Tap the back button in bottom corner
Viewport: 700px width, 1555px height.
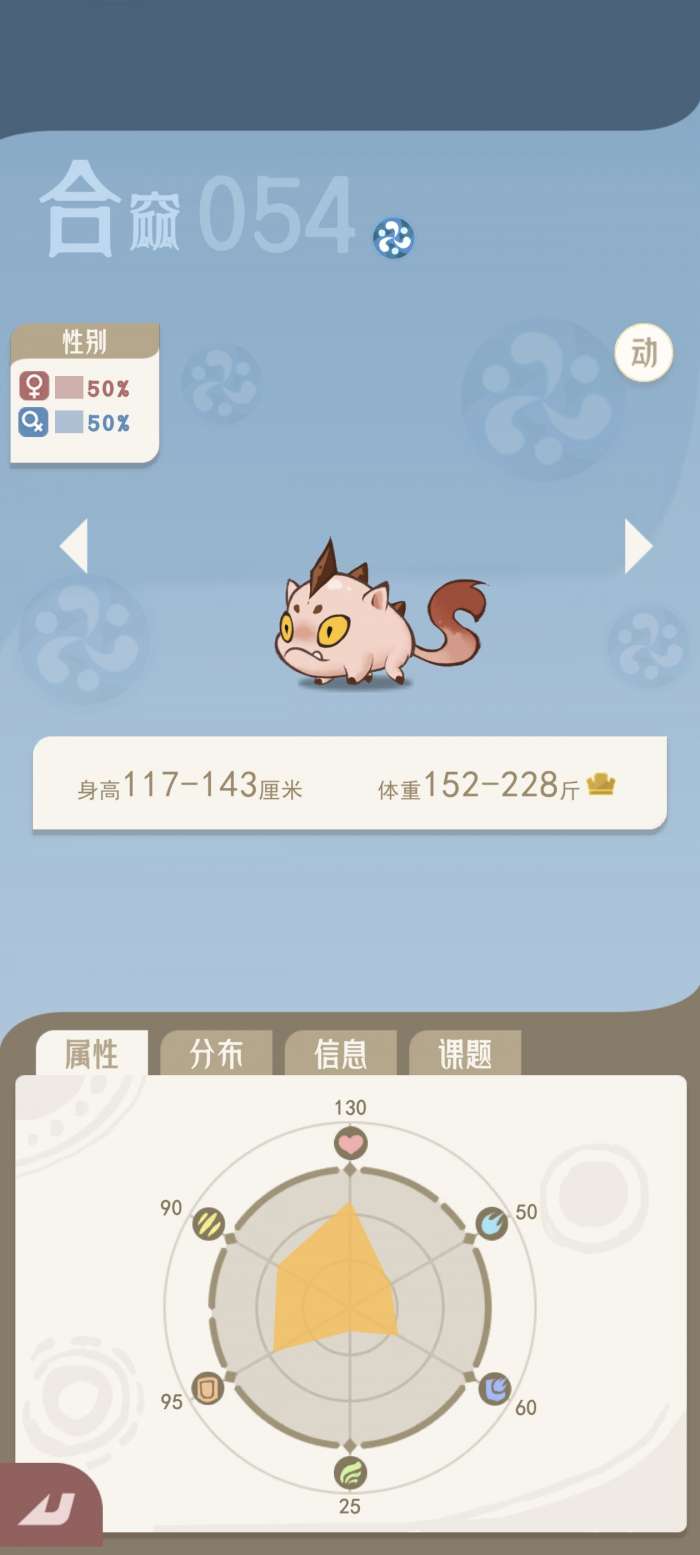[x=47, y=1508]
